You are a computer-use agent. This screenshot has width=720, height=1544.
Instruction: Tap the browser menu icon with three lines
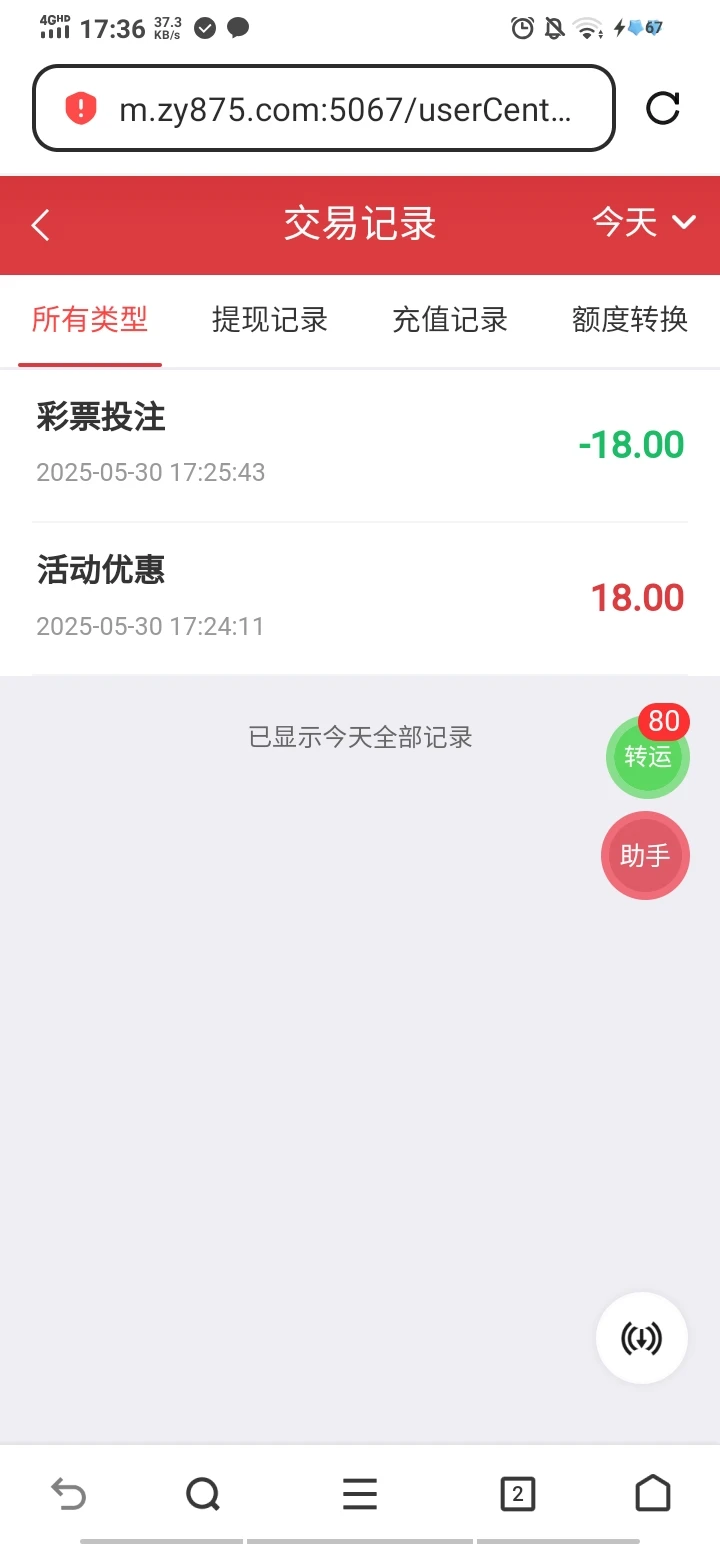coord(360,1494)
